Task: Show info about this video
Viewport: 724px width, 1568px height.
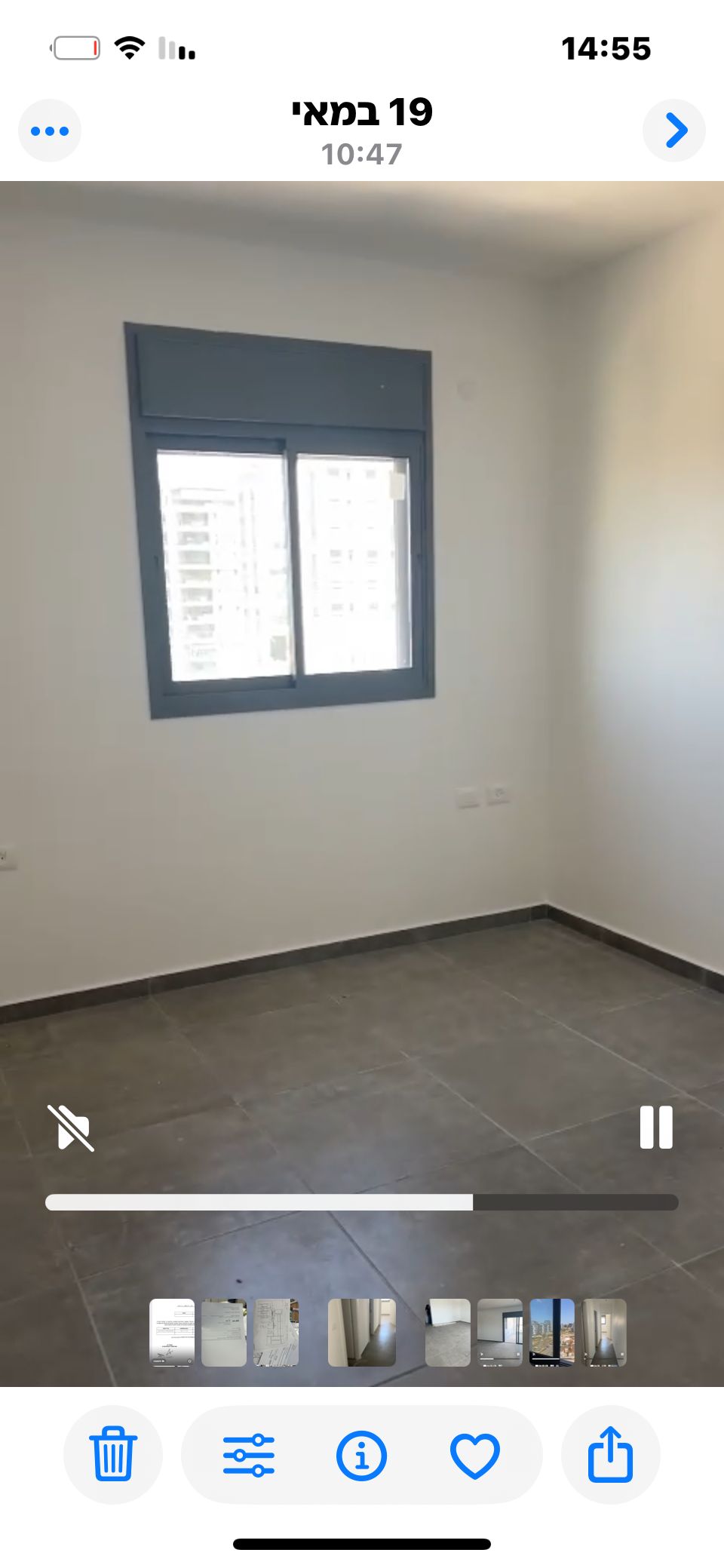Action: tap(361, 1454)
